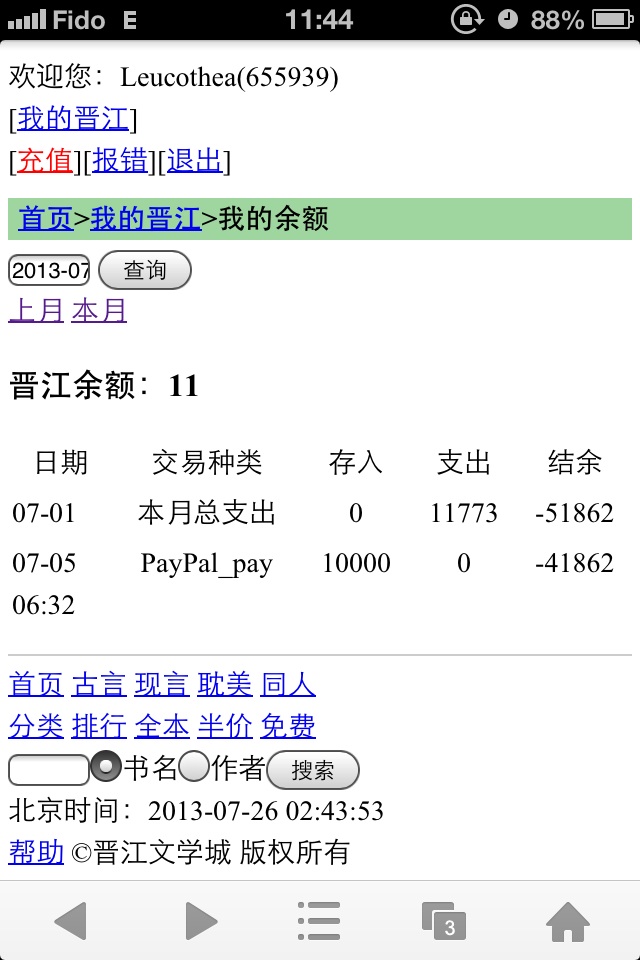Open 我的晋江 in the breadcrumb bar
This screenshot has width=640, height=960.
[x=145, y=219]
